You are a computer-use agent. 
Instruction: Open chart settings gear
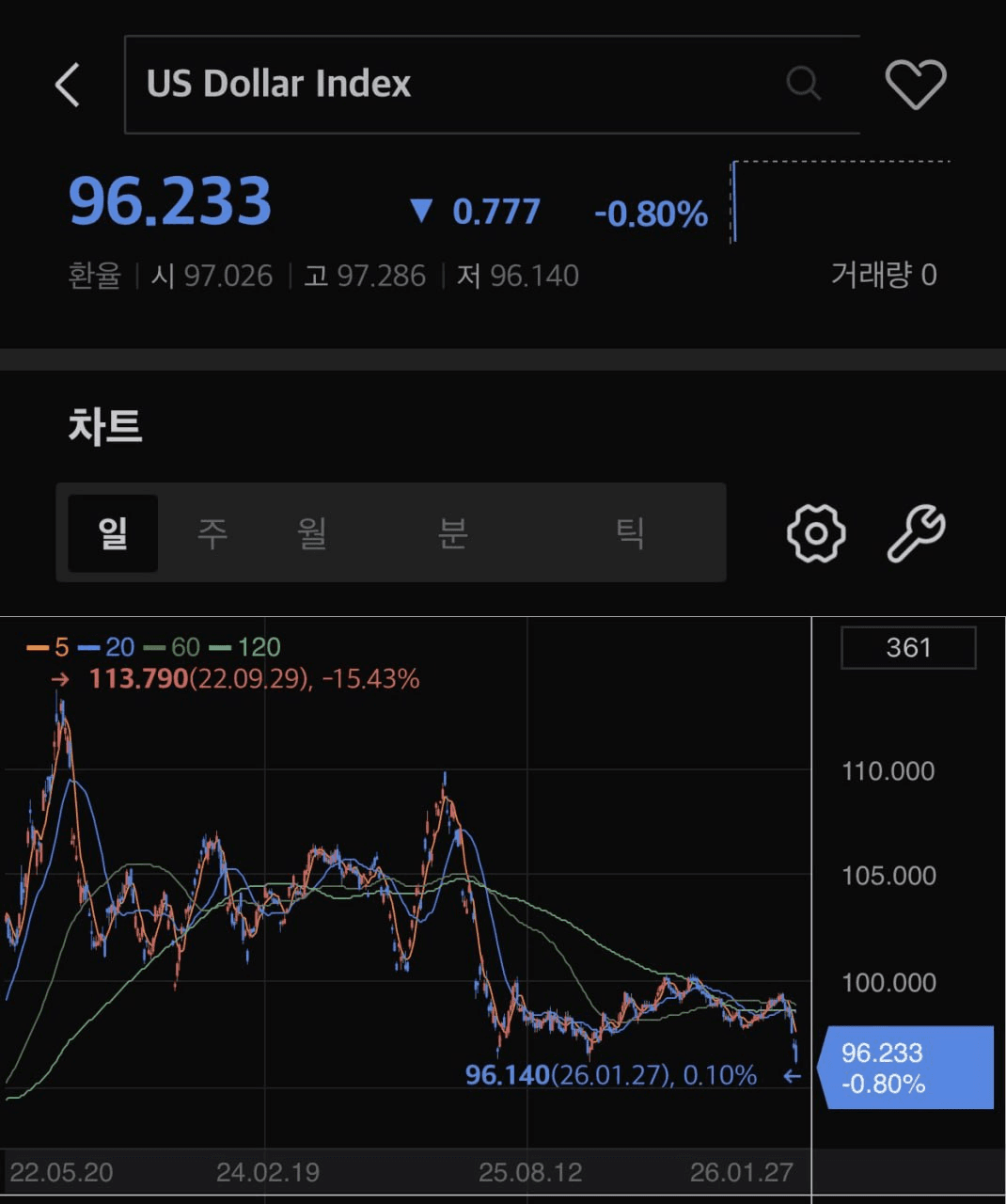coord(815,533)
